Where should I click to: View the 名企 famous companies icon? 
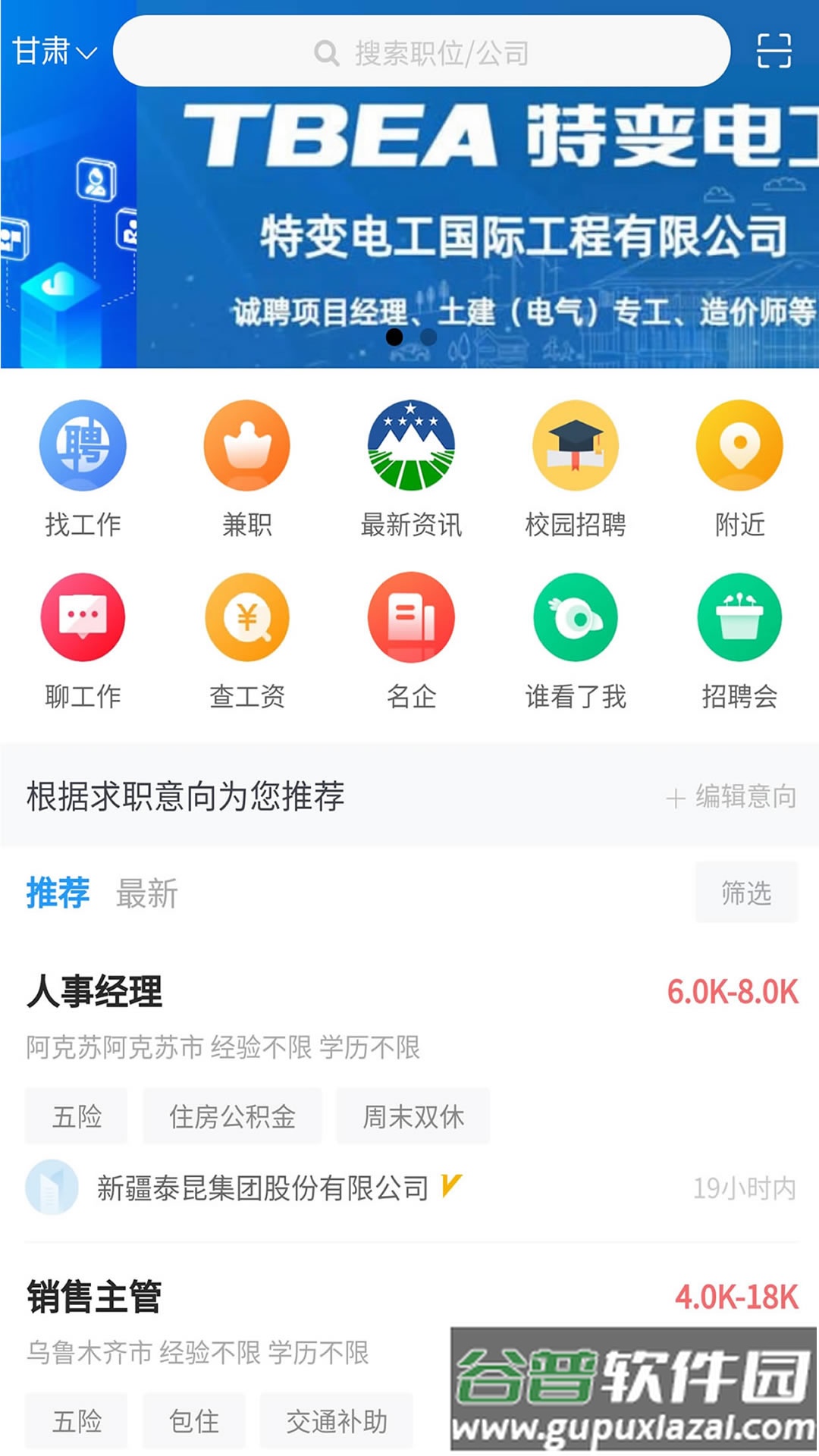(x=409, y=641)
